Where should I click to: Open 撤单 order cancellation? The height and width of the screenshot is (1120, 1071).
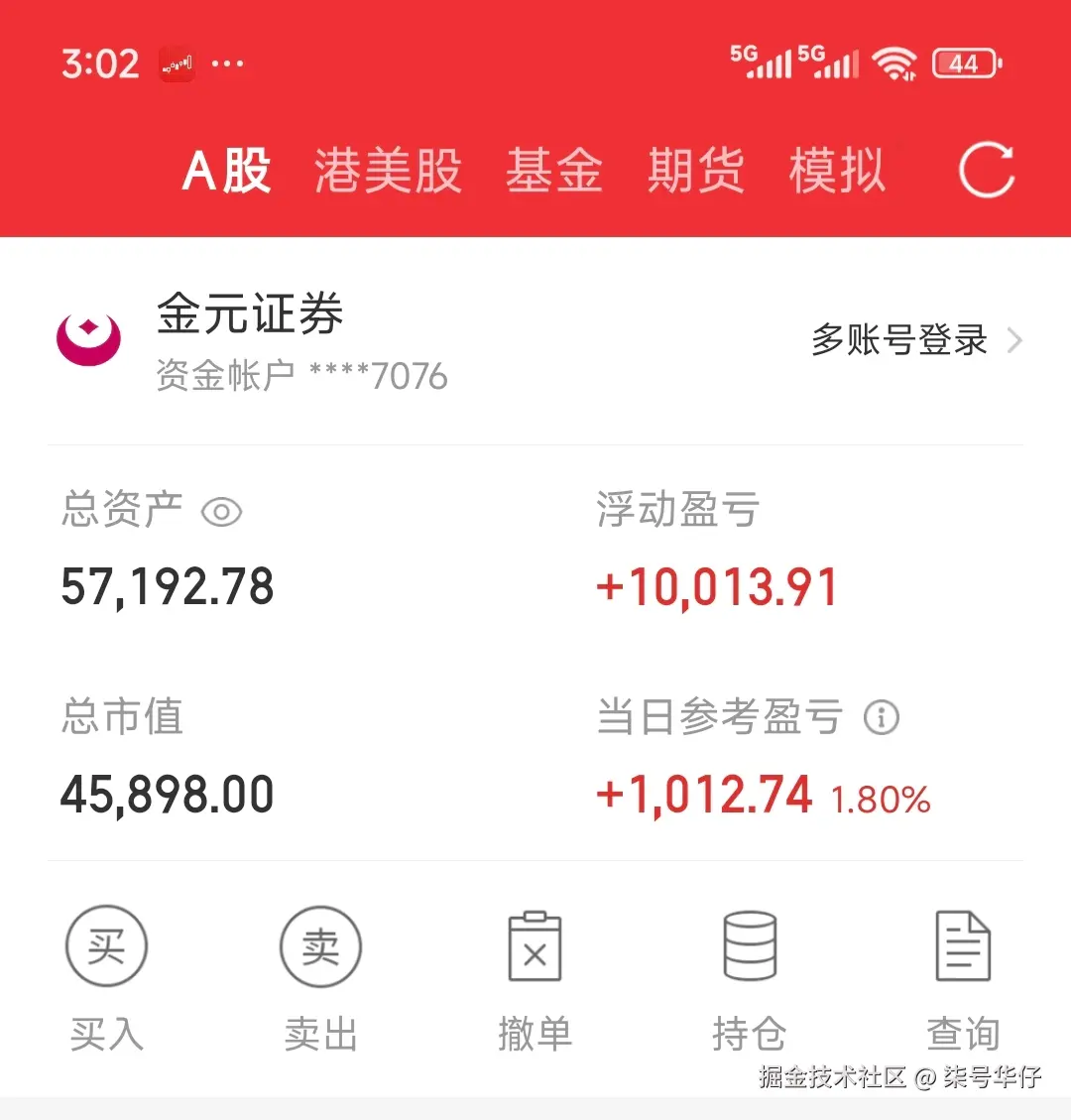[535, 945]
